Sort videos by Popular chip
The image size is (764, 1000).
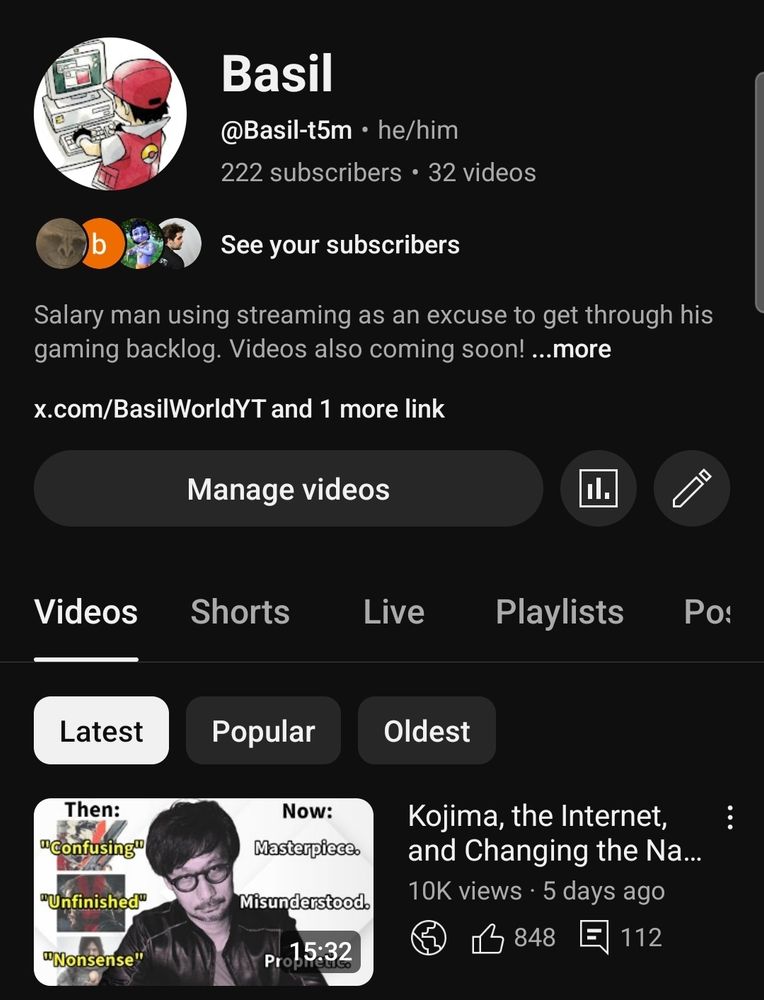tap(263, 731)
